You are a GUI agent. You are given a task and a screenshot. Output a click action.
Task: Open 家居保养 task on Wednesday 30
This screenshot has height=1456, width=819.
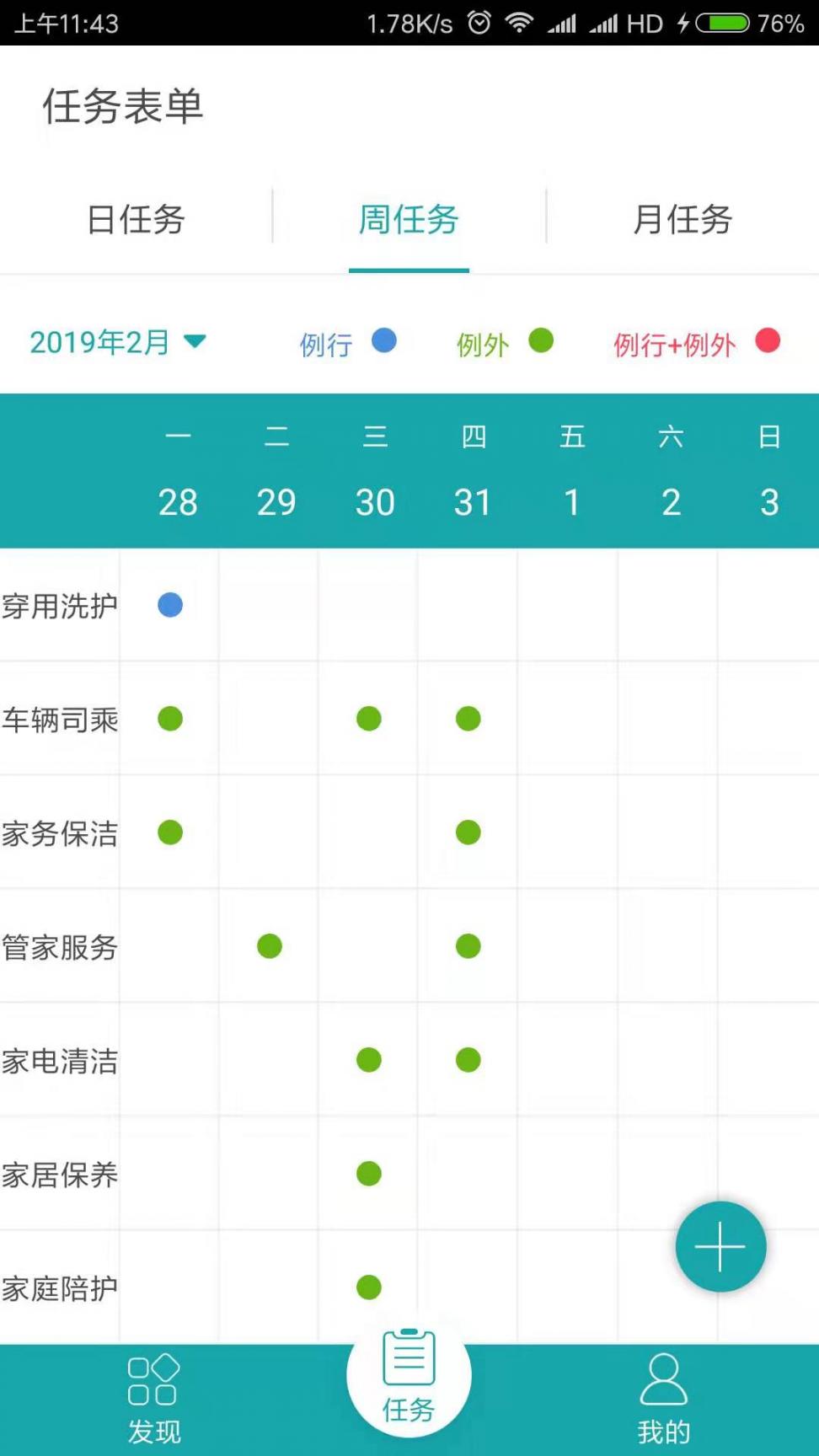tap(369, 1174)
